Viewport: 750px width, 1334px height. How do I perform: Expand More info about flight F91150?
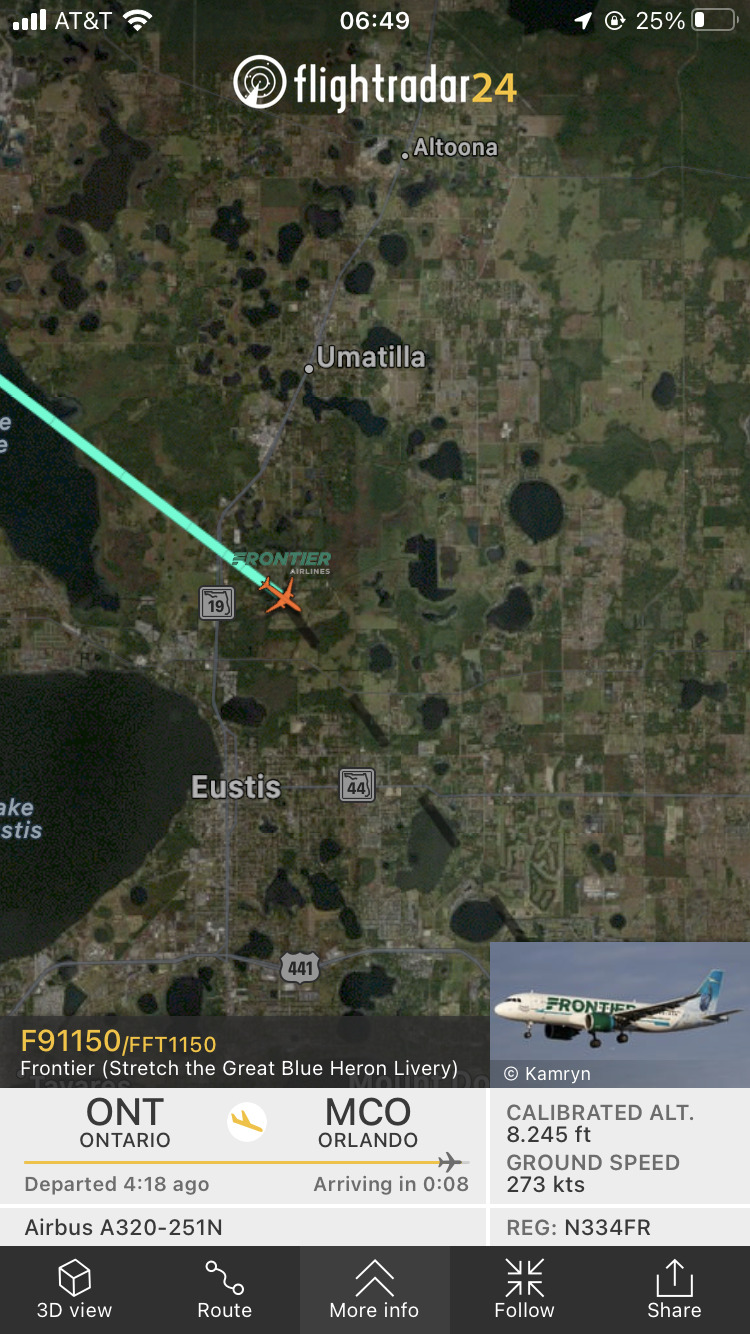pos(374,1289)
